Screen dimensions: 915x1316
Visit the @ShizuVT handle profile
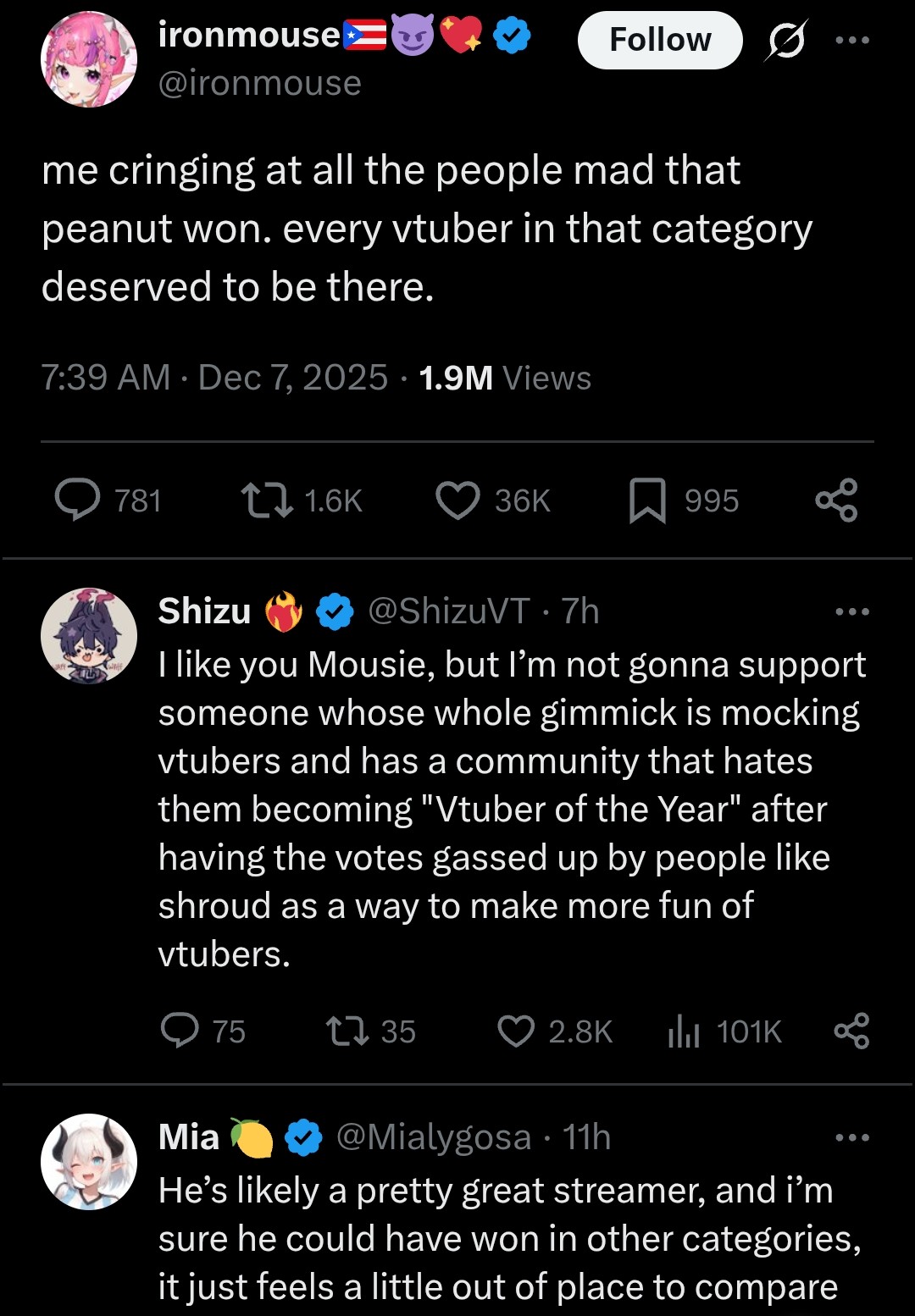pos(449,611)
